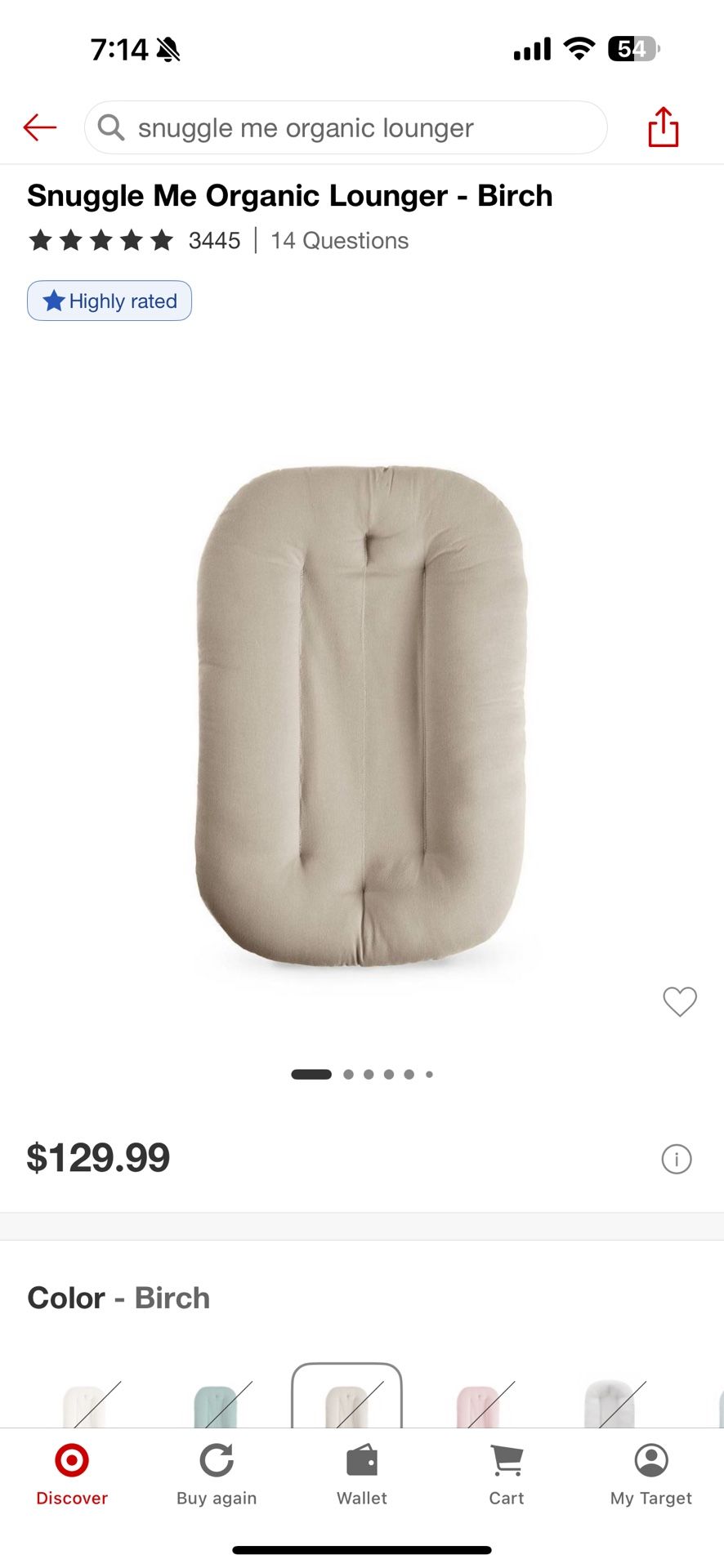
Task: Switch to the Discover tab
Action: click(x=72, y=1475)
